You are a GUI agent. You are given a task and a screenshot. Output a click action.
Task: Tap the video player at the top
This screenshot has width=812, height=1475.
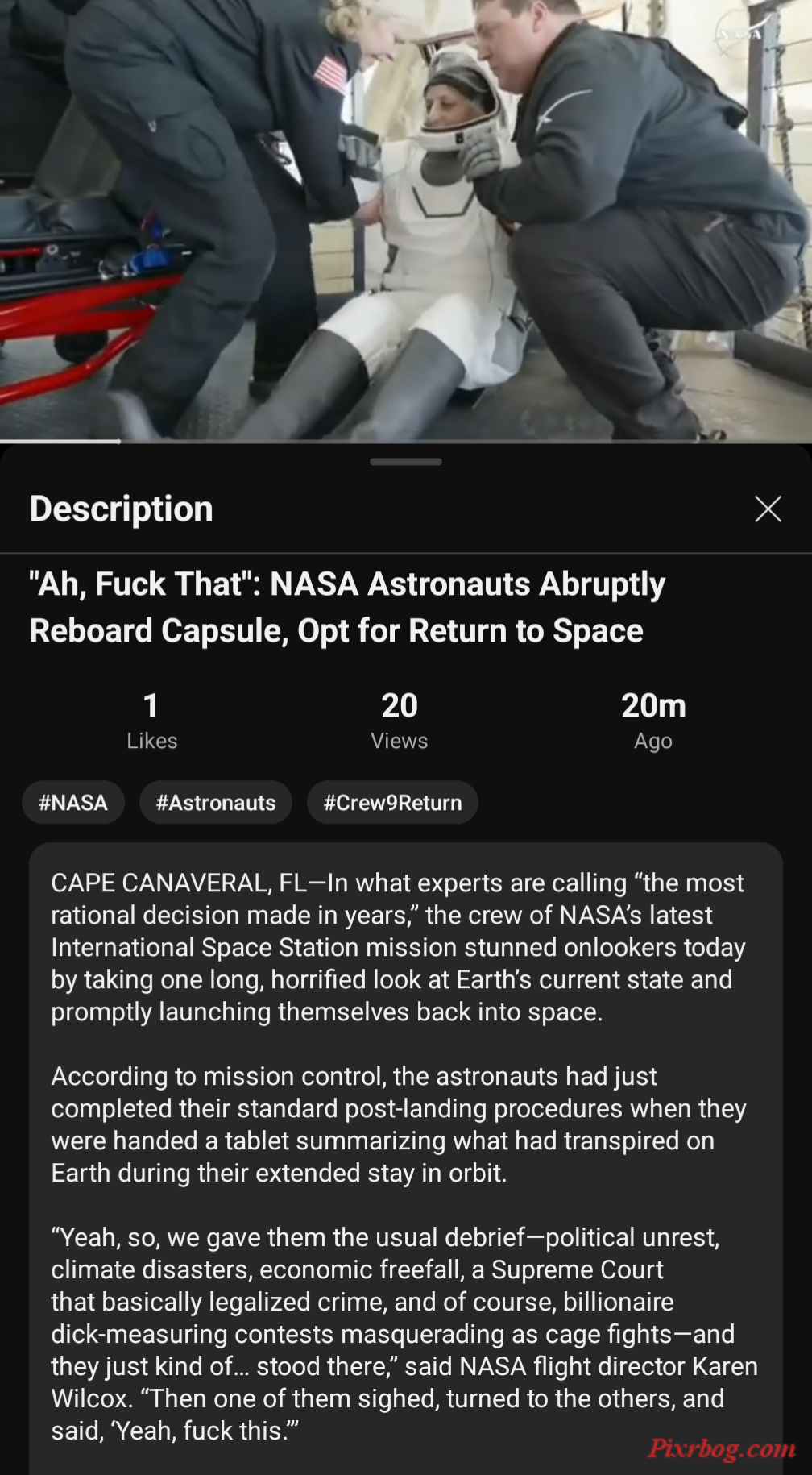pyautogui.click(x=406, y=219)
